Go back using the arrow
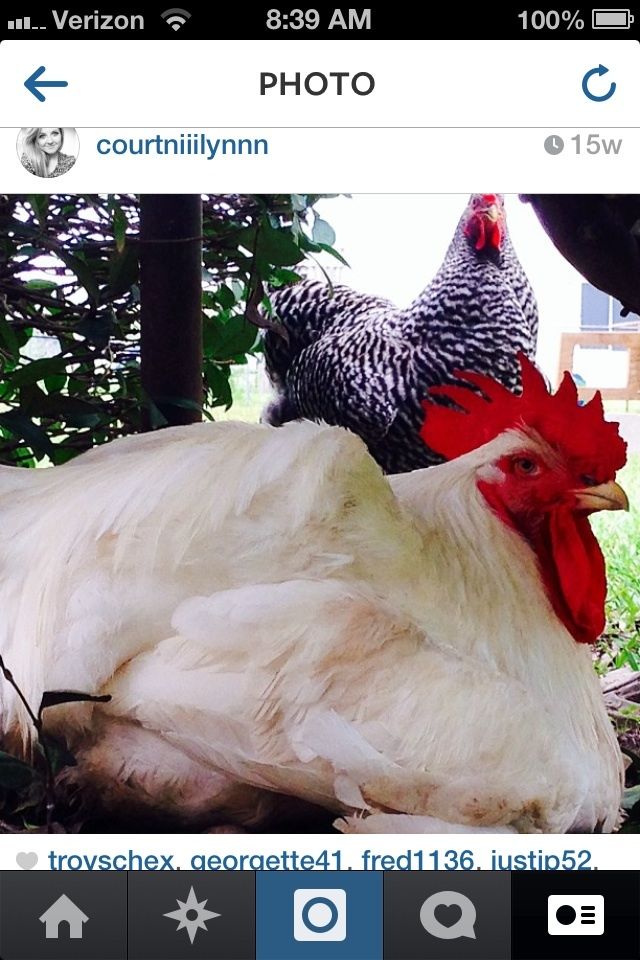640x960 pixels. 45,85
